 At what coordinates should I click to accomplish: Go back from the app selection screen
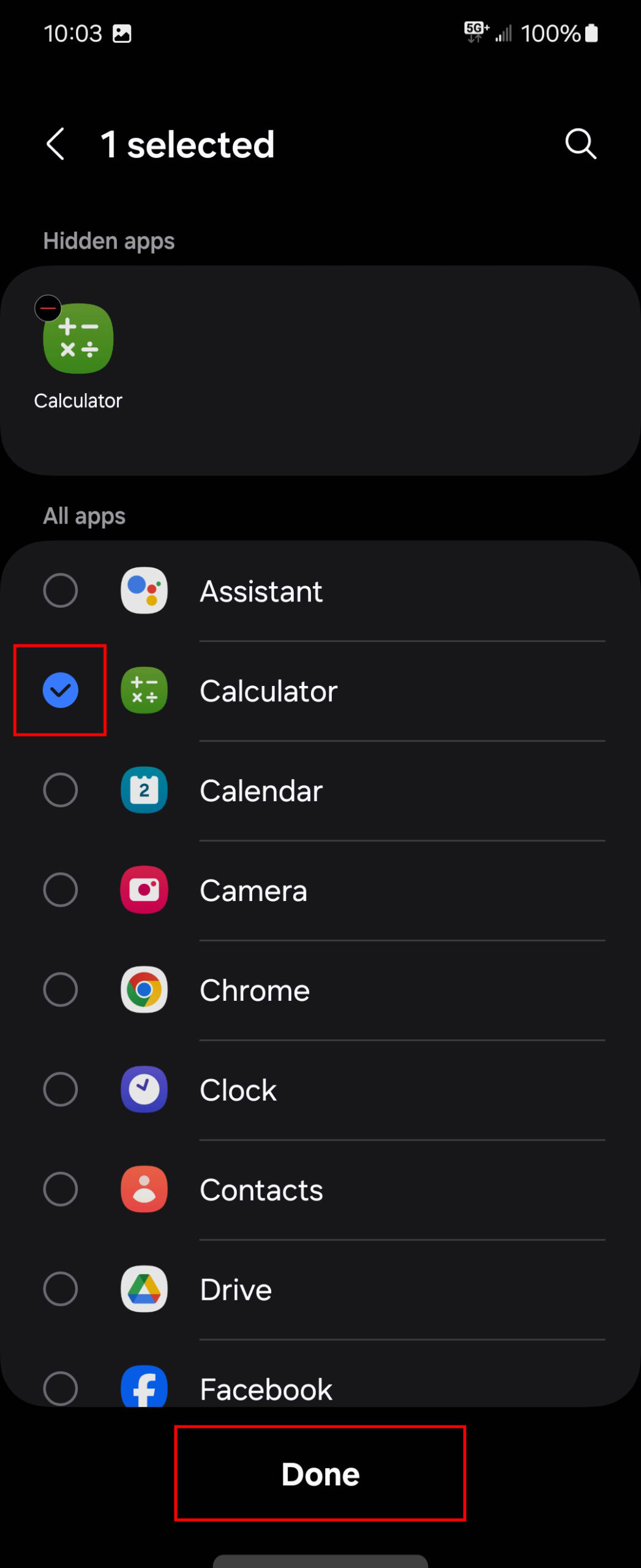(x=56, y=145)
